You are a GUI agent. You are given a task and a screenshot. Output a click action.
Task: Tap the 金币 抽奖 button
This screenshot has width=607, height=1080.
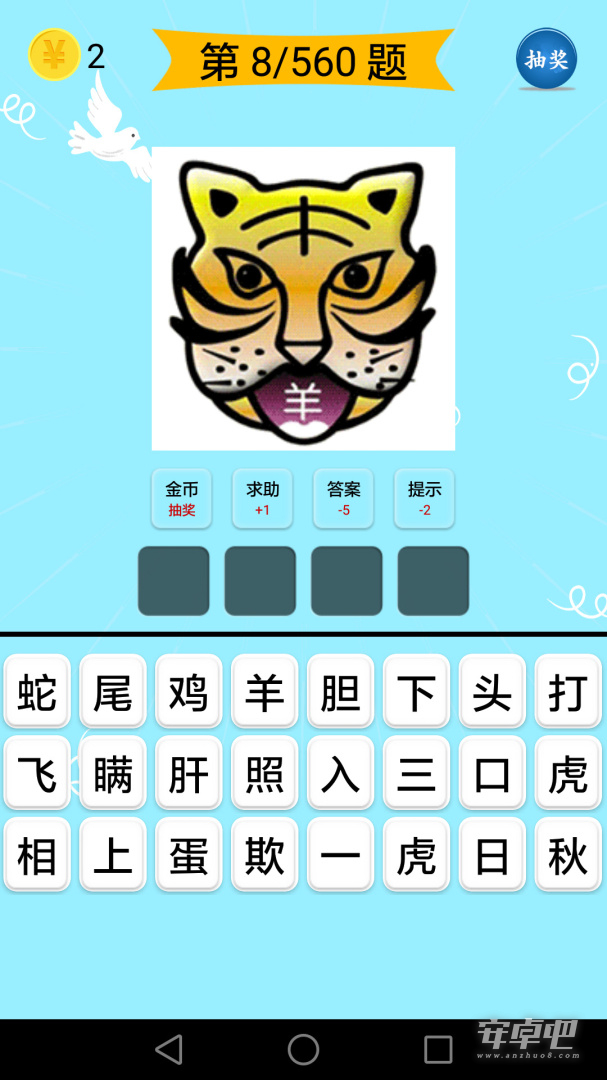tap(182, 499)
